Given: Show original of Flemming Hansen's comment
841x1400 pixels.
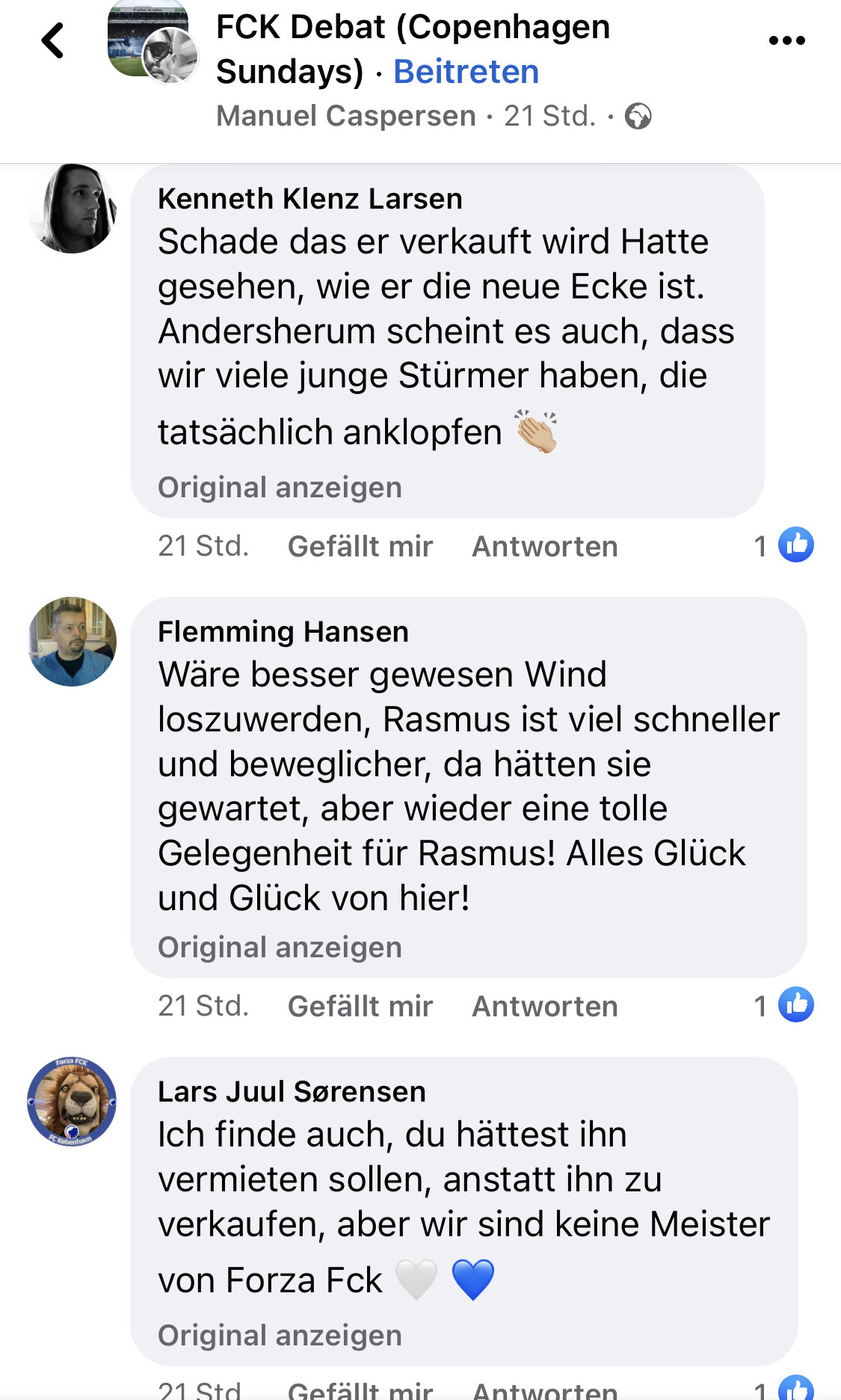Looking at the screenshot, I should tap(280, 948).
